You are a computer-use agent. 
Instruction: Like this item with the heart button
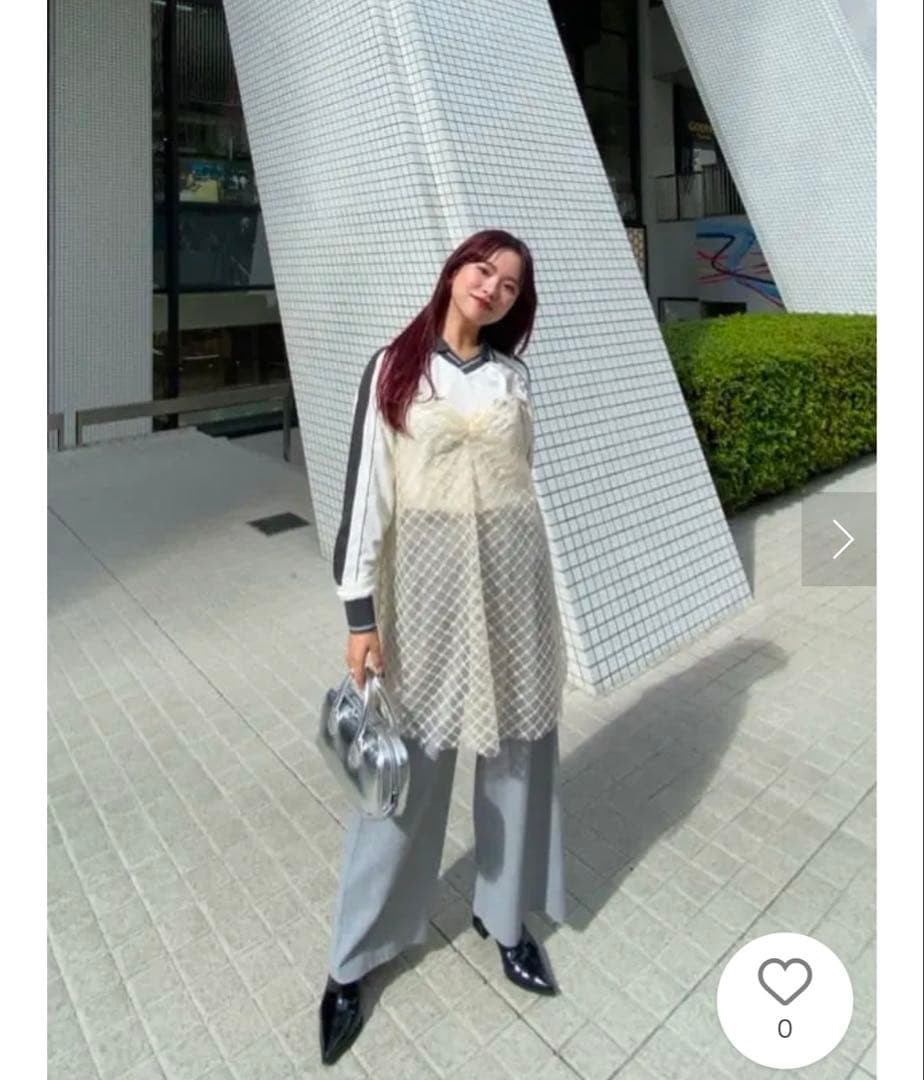[x=784, y=985]
